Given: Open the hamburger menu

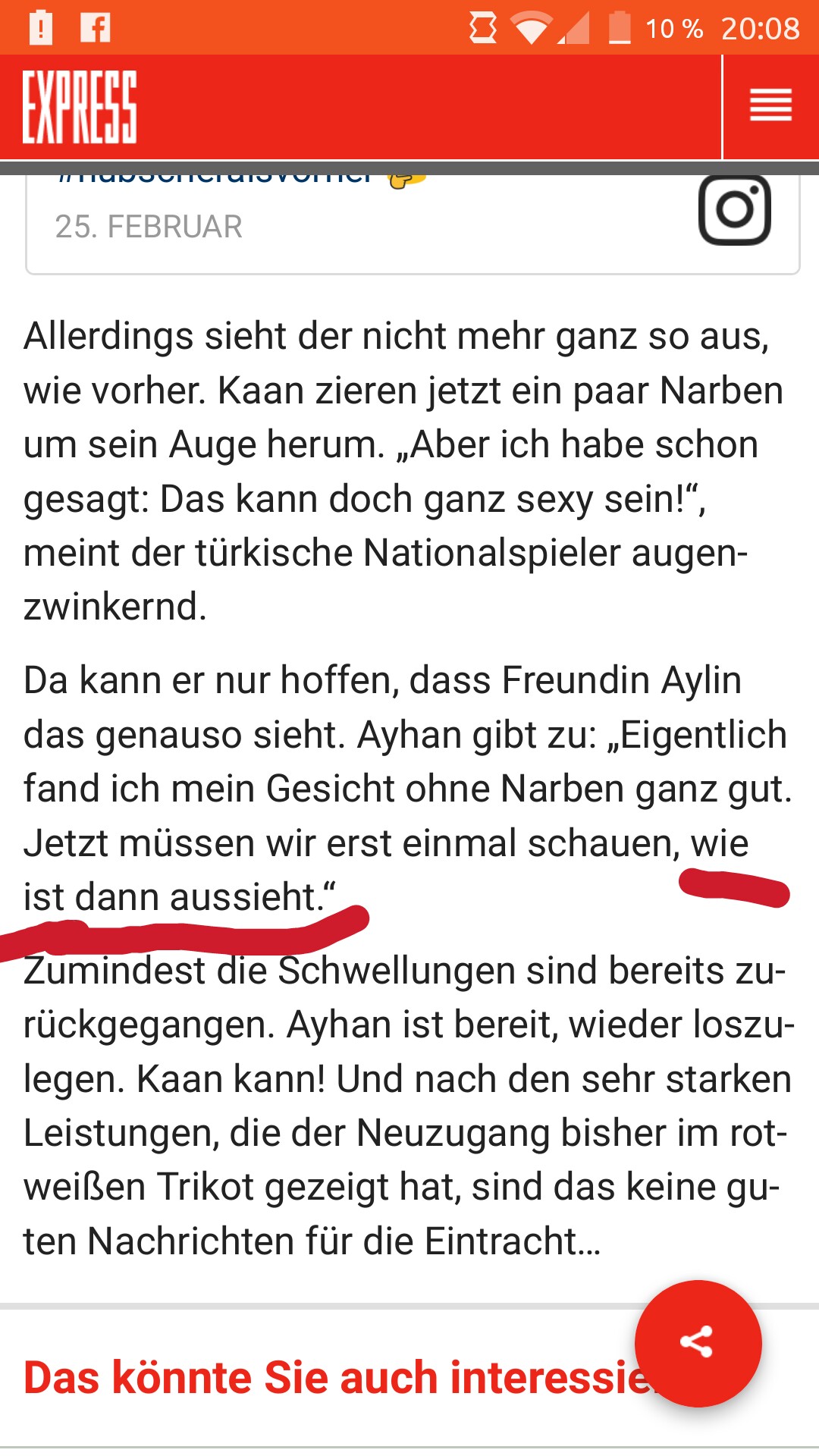Looking at the screenshot, I should coord(770,106).
